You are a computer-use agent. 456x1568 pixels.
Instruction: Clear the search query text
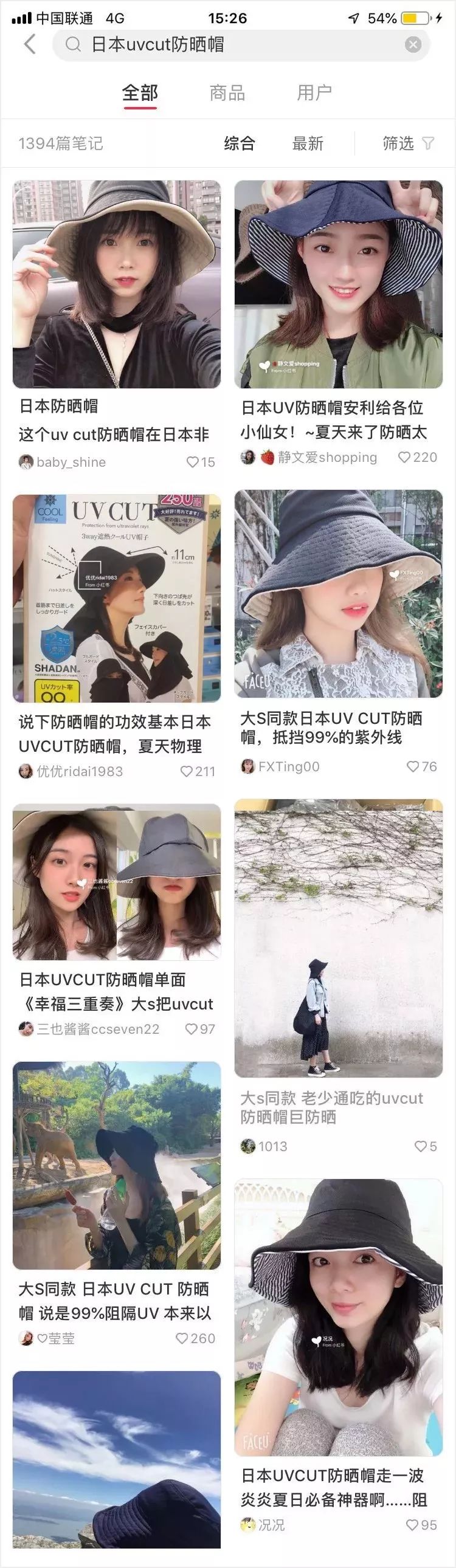413,44
